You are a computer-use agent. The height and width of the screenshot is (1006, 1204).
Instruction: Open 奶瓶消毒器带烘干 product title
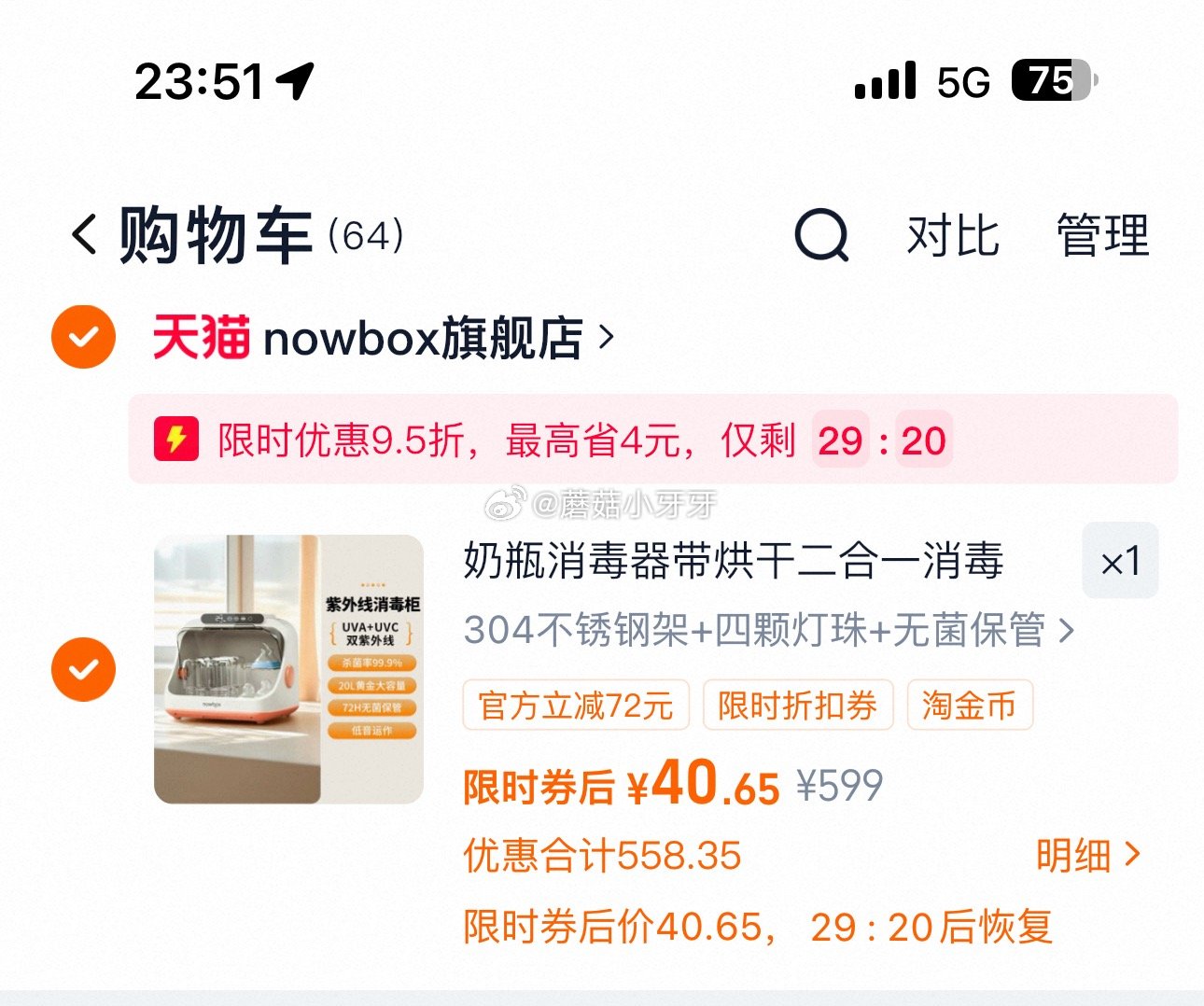[x=733, y=562]
